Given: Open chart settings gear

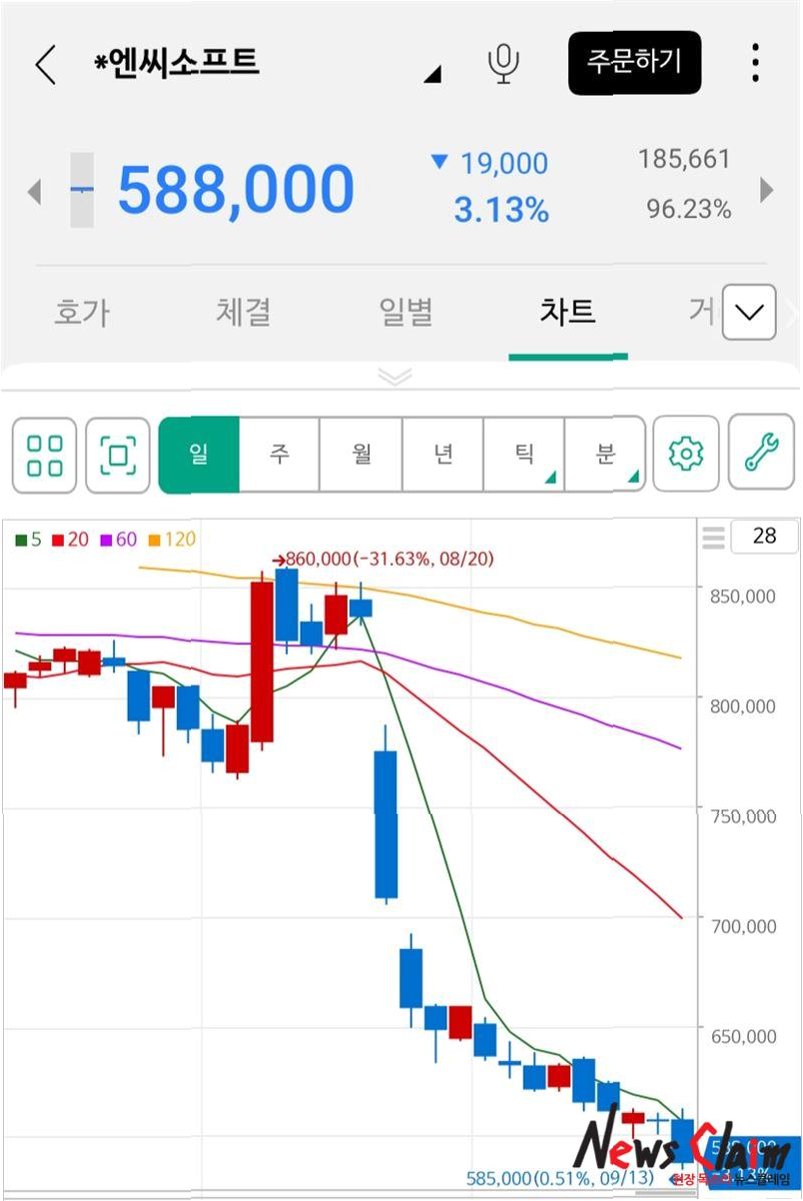Looking at the screenshot, I should tap(686, 455).
